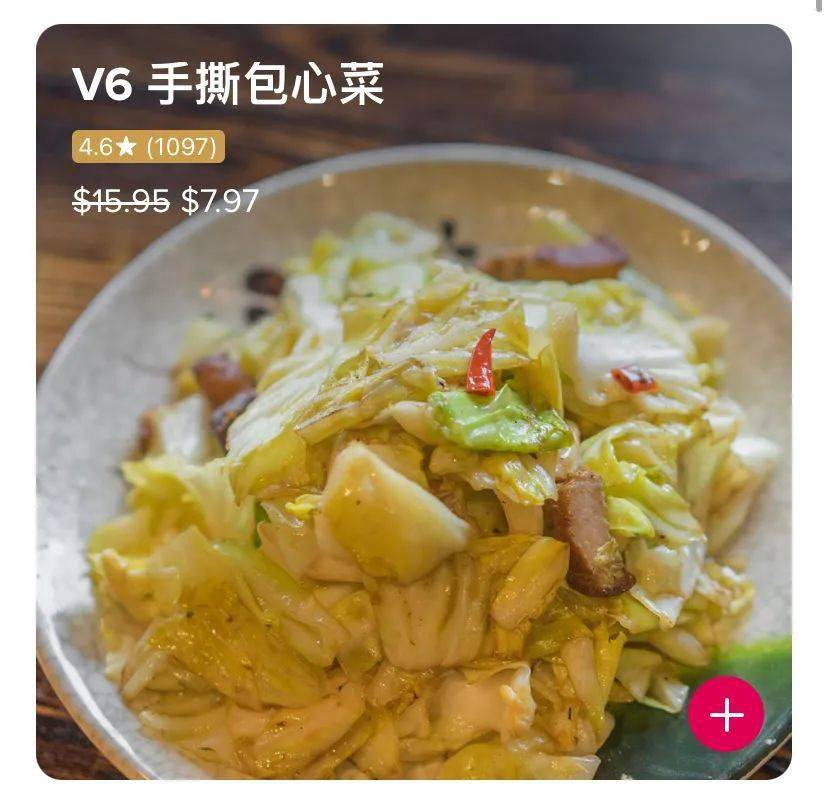Viewport: 828px width, 807px height.
Task: Add V6 手撕包心菜 to cart with plus button
Action: point(726,714)
